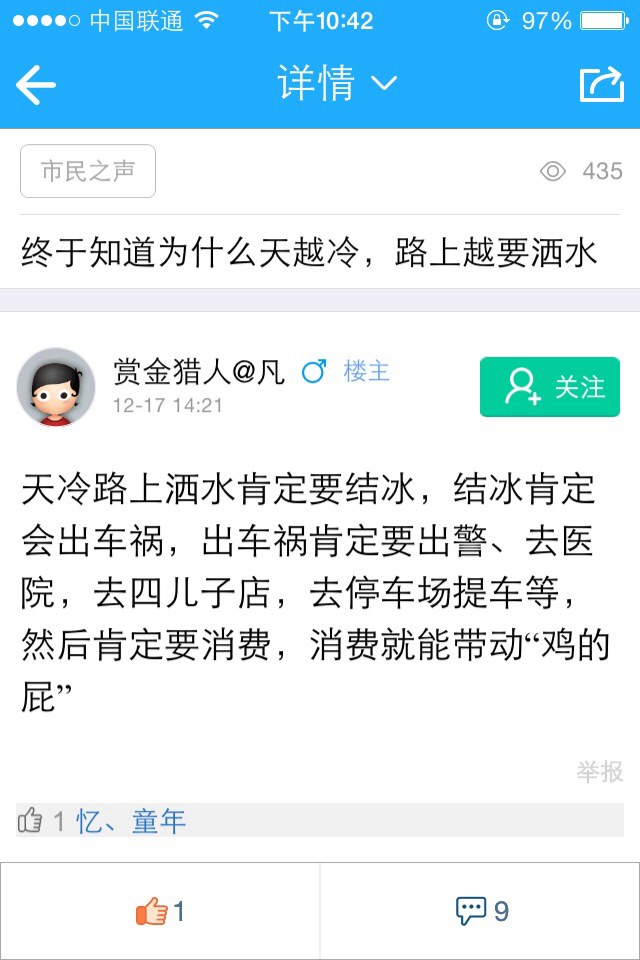640x960 pixels.
Task: Share this post via the share icon
Action: [x=601, y=85]
